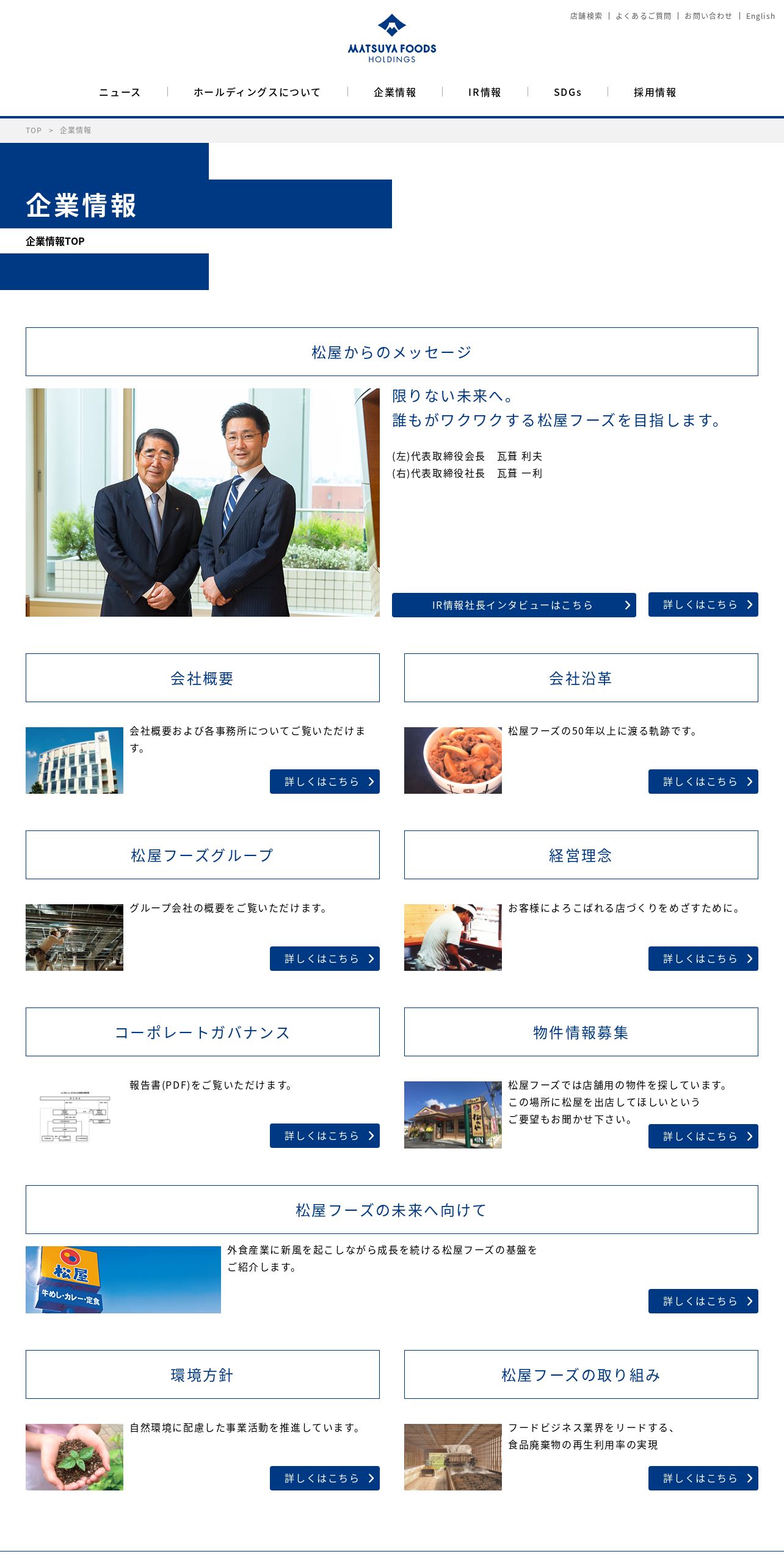Open ホールディングスについて in the navigation
Screen dimensions: 784x1568
pyautogui.click(x=257, y=92)
